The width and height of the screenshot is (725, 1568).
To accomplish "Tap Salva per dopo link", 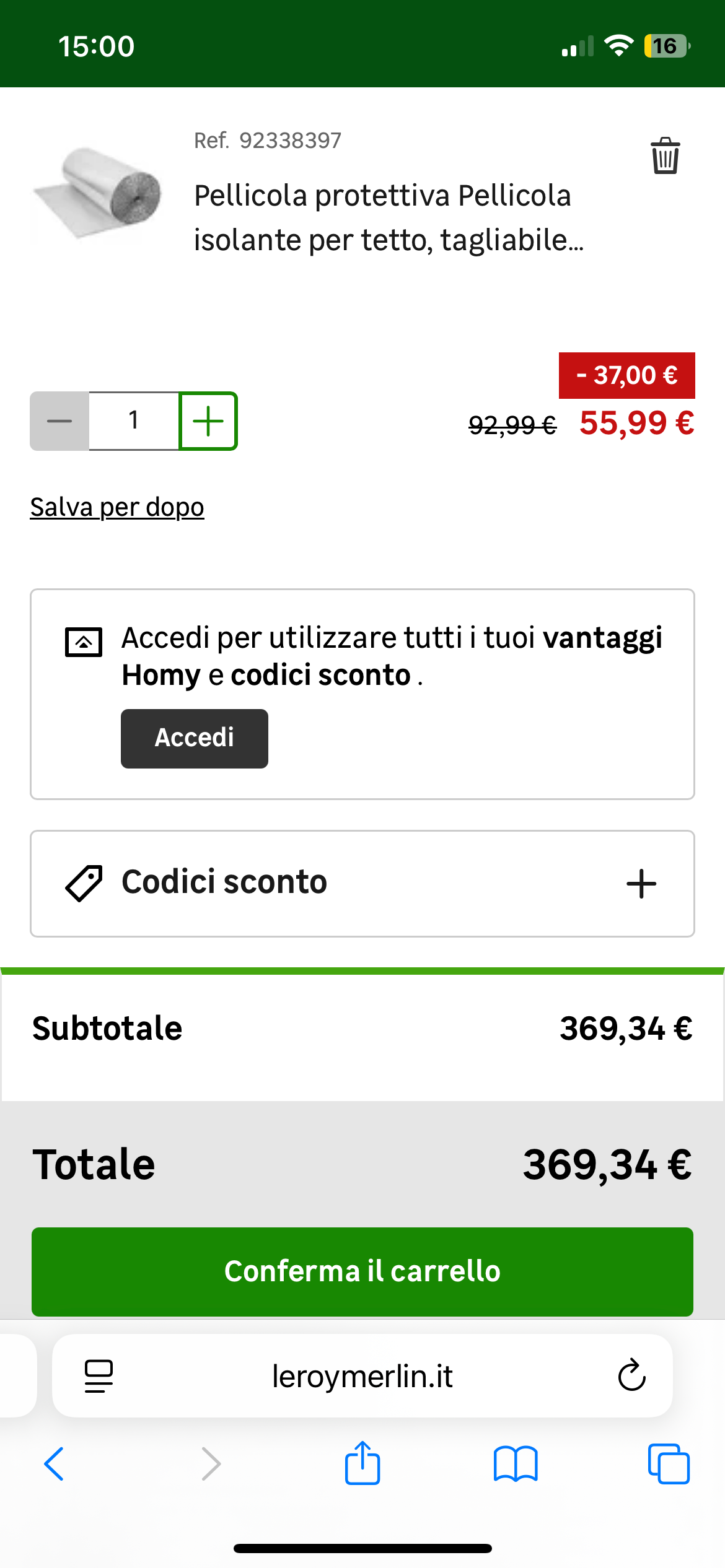I will [x=117, y=507].
